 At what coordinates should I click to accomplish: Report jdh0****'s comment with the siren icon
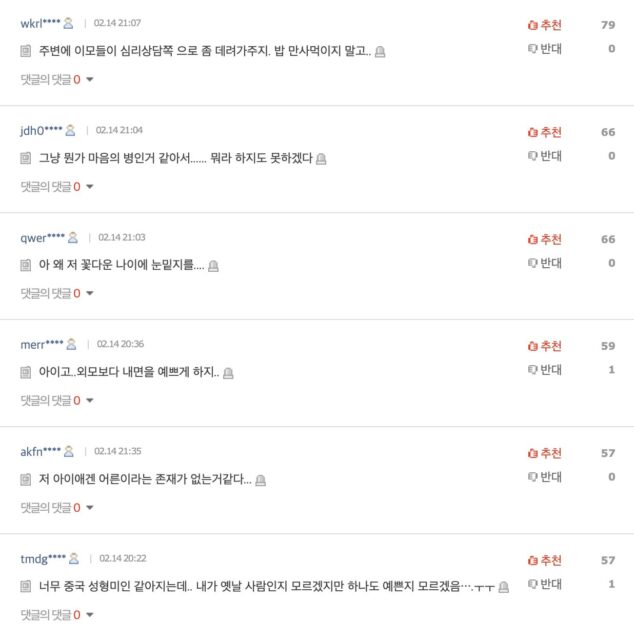[x=322, y=158]
